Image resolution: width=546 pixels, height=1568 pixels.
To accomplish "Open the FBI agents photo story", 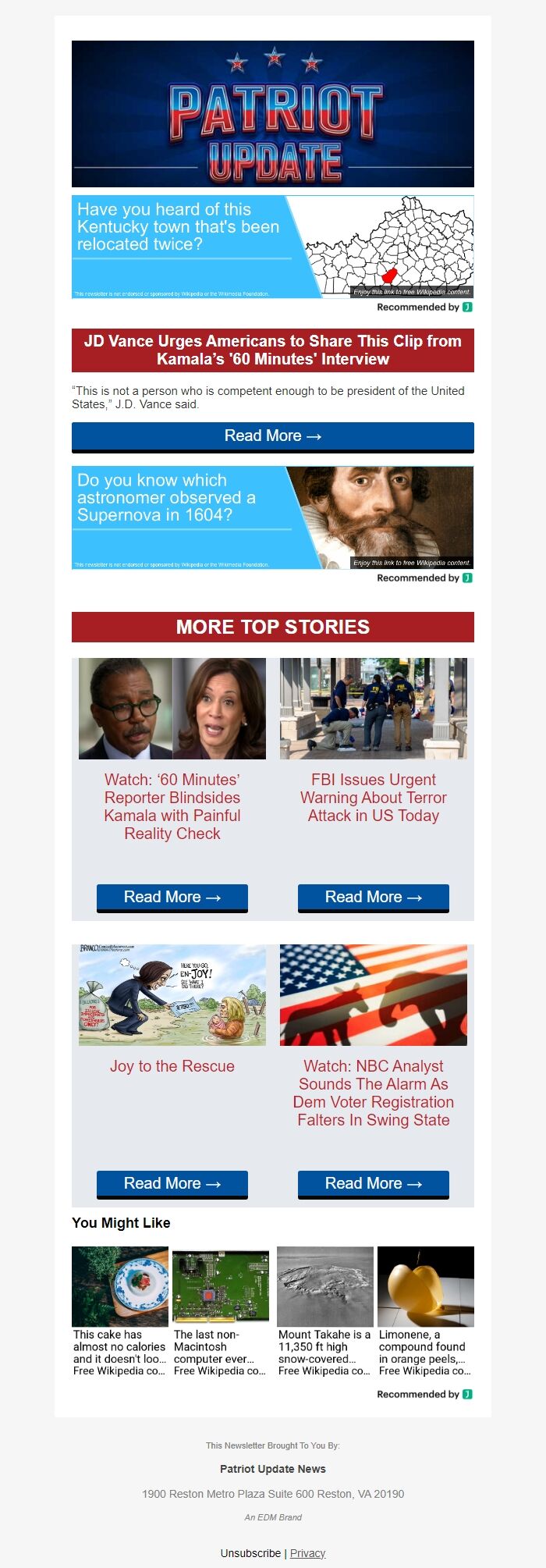I will tap(373, 709).
